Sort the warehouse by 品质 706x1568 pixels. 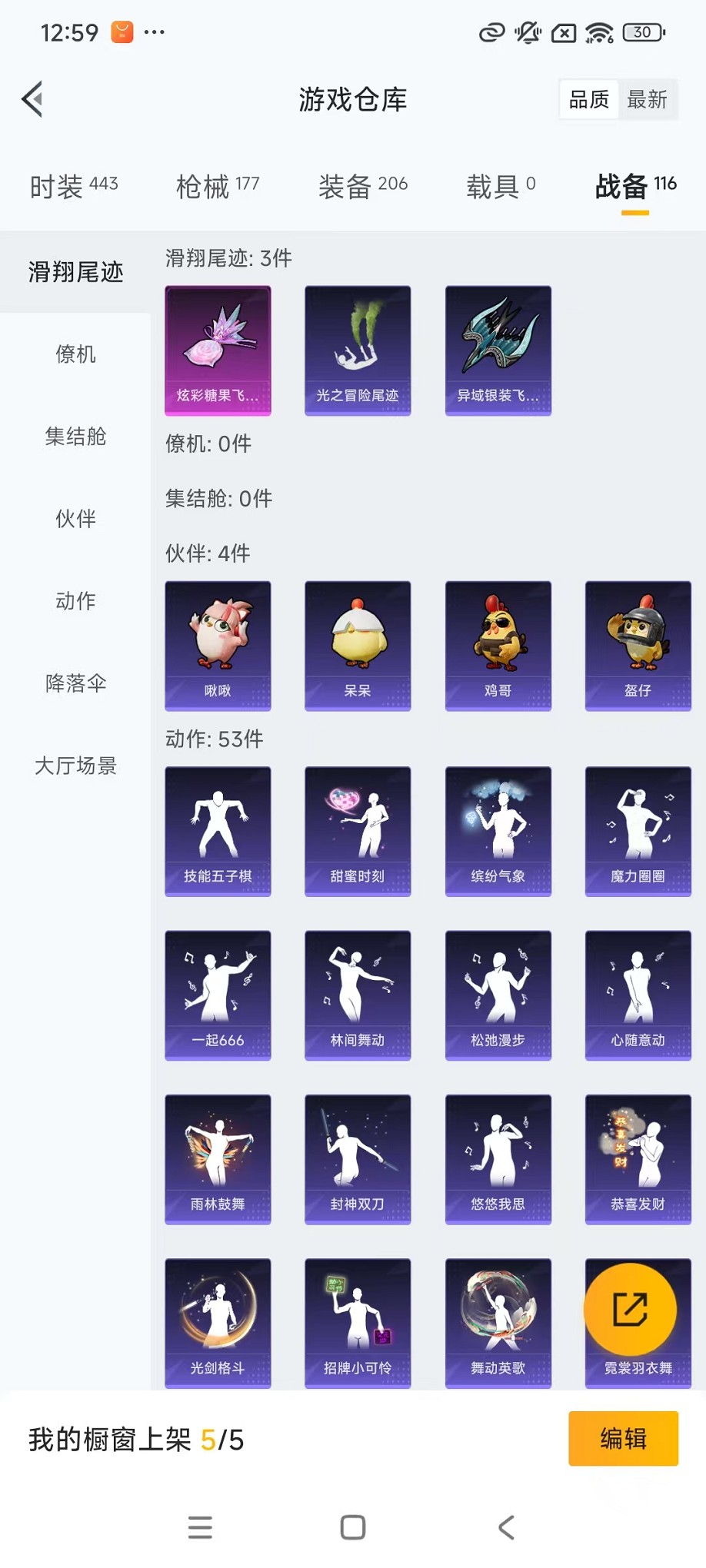coord(588,99)
